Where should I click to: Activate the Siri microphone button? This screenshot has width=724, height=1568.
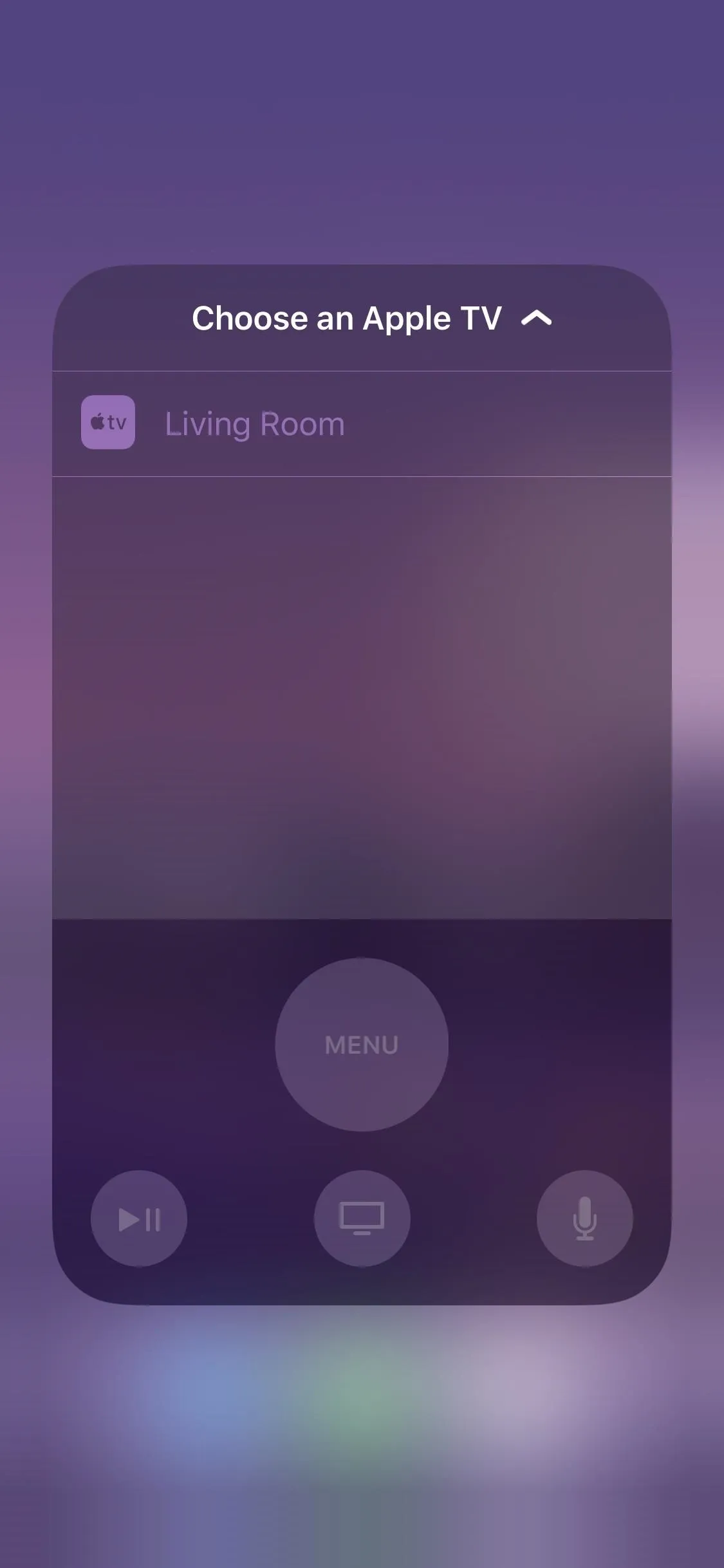point(584,1218)
